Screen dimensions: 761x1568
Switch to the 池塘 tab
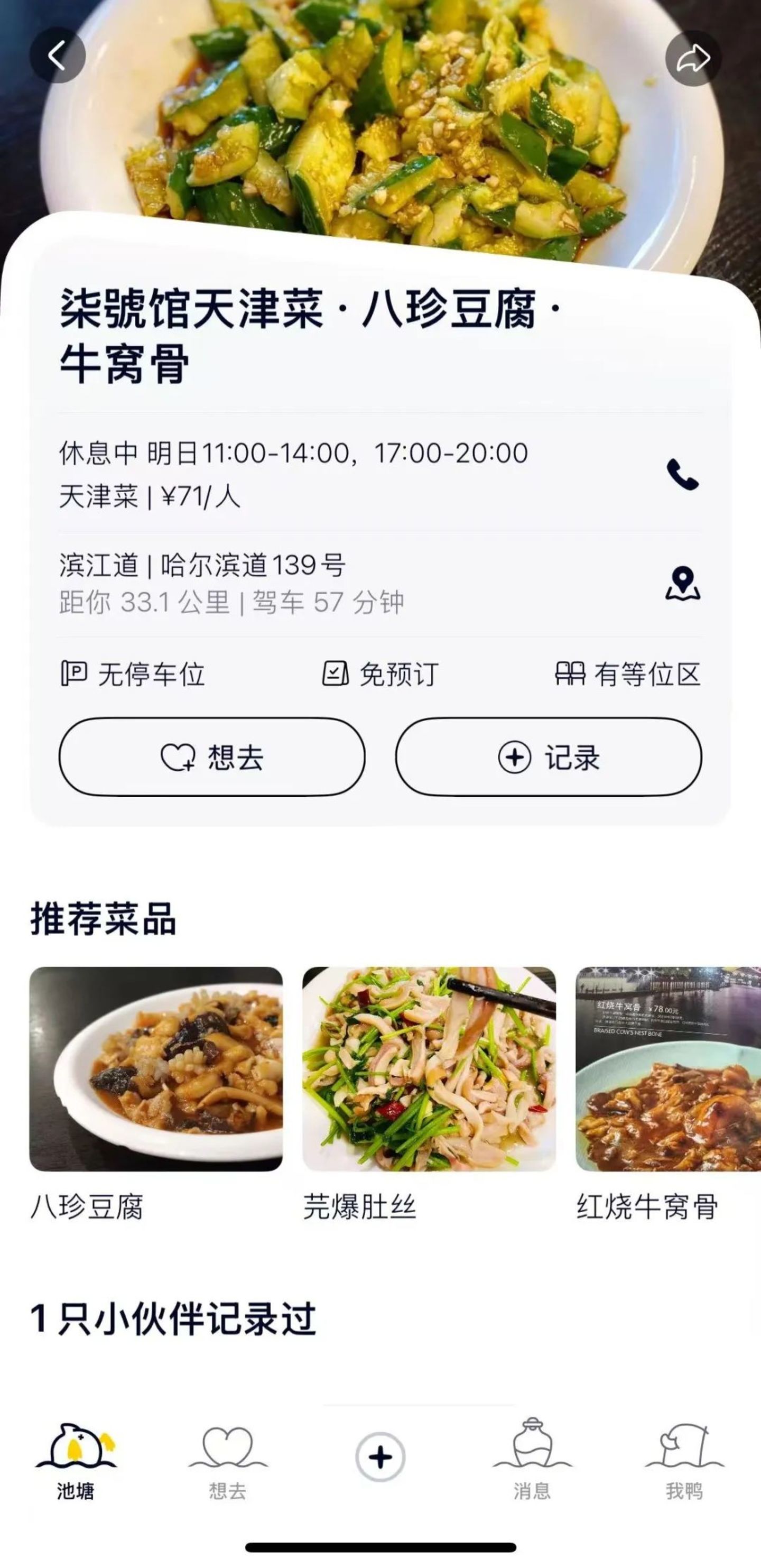point(76,1460)
